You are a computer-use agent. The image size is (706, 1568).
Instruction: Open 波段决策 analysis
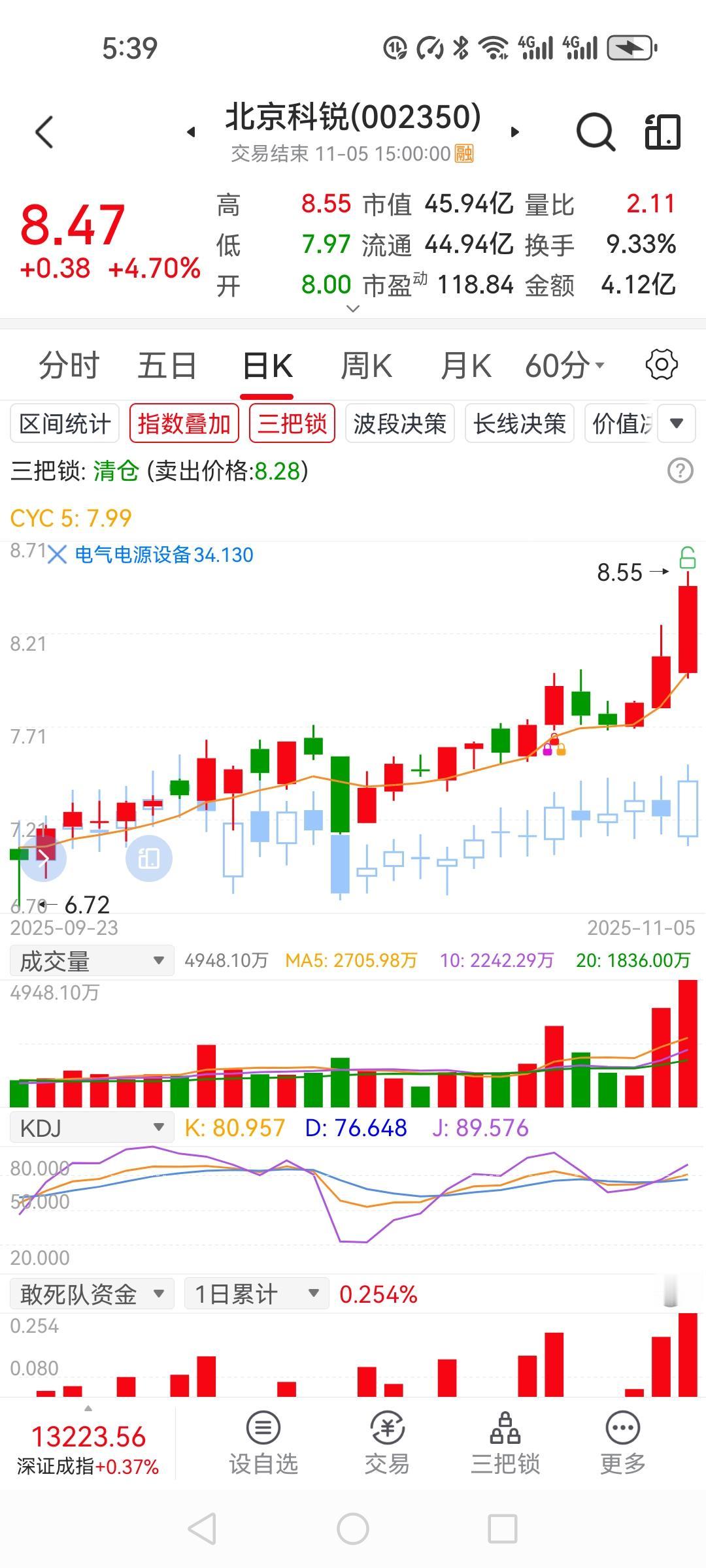pos(399,423)
